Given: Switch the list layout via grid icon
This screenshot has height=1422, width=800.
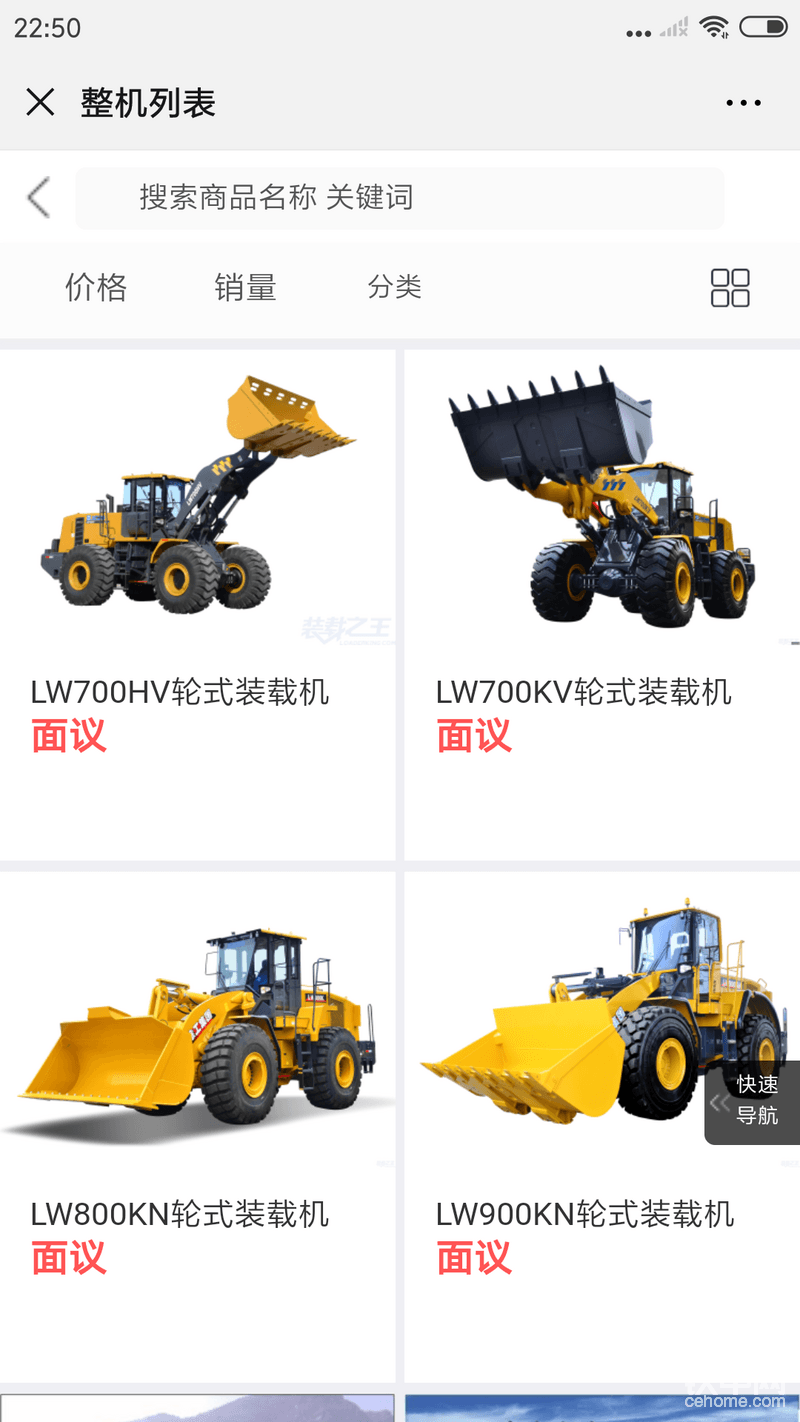Looking at the screenshot, I should pos(730,288).
